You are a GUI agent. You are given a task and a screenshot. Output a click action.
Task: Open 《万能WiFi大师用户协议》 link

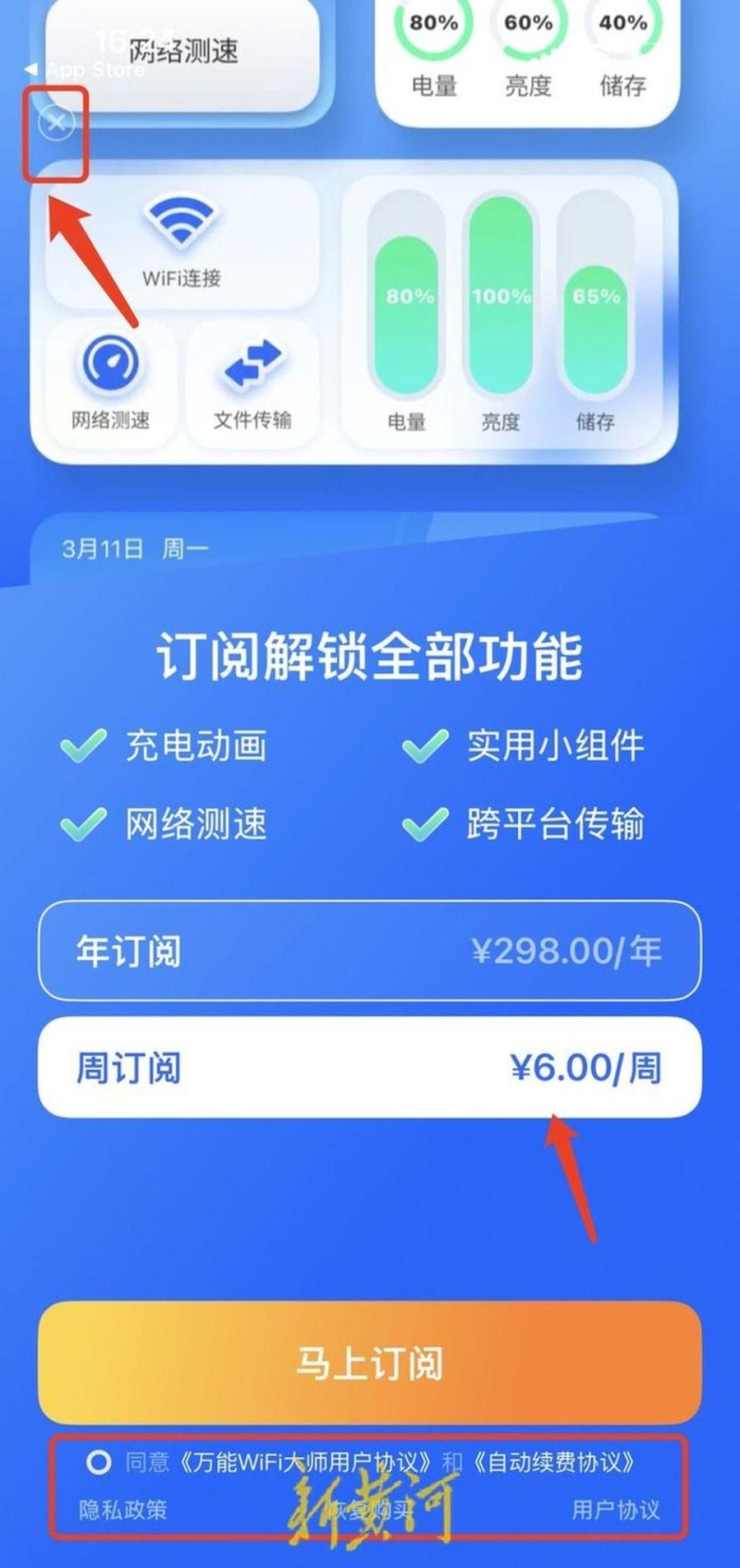[x=305, y=1462]
